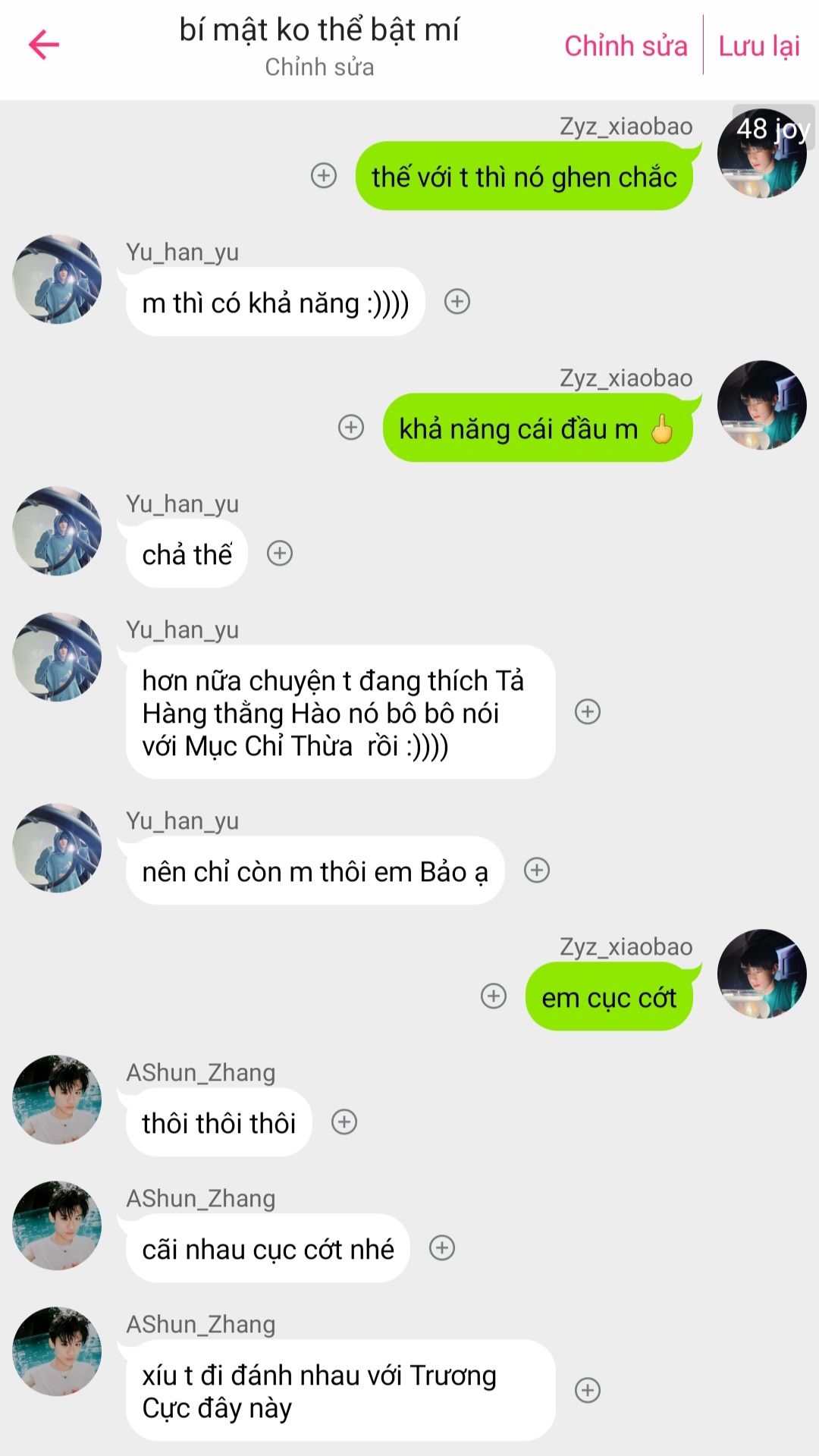Tap plus next to 'chả thế' message
This screenshot has width=819, height=1456.
click(280, 553)
